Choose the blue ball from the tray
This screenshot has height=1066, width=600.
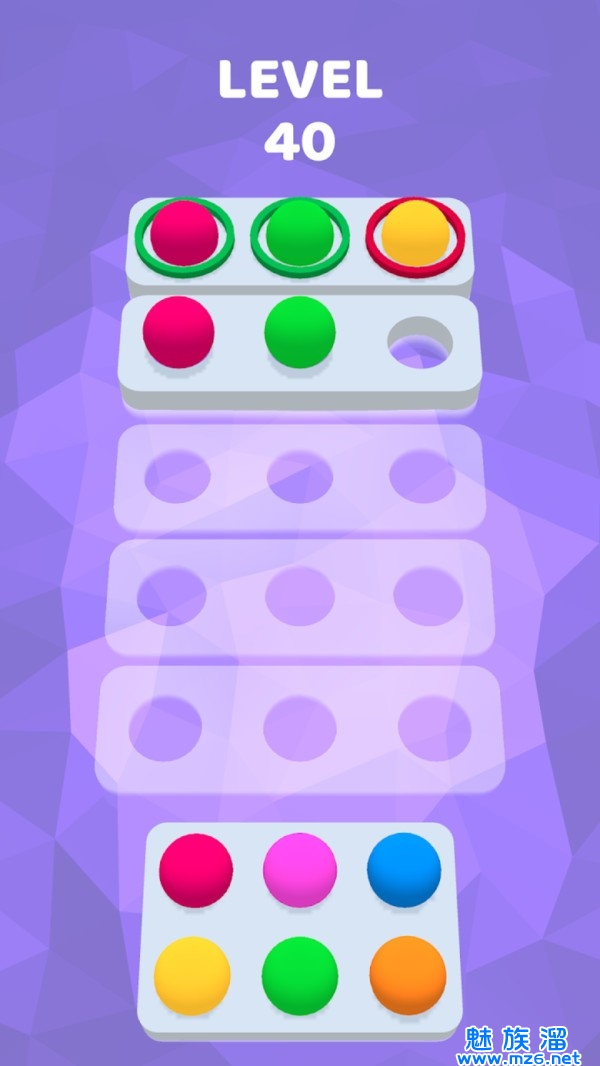[404, 869]
